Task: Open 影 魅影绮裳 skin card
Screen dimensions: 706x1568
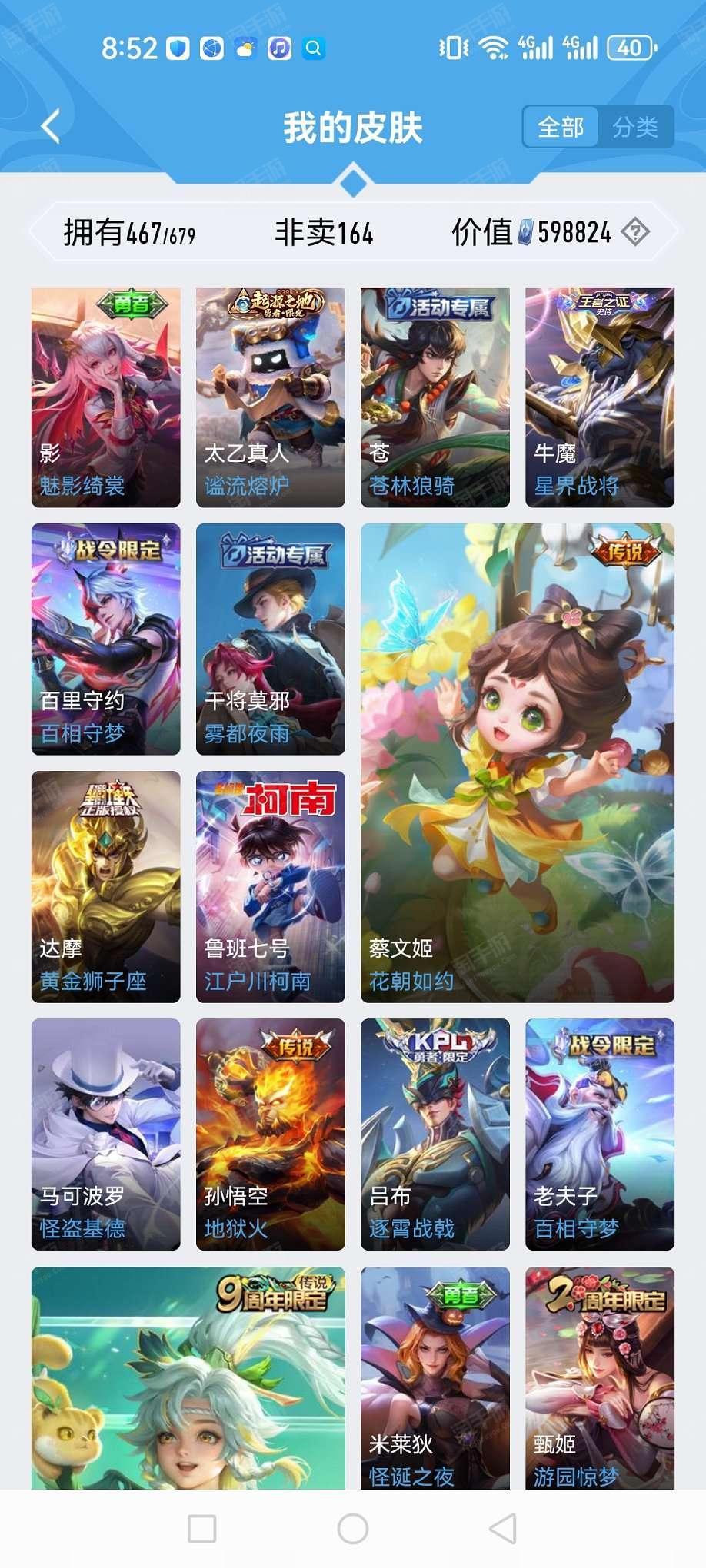Action: 105,397
